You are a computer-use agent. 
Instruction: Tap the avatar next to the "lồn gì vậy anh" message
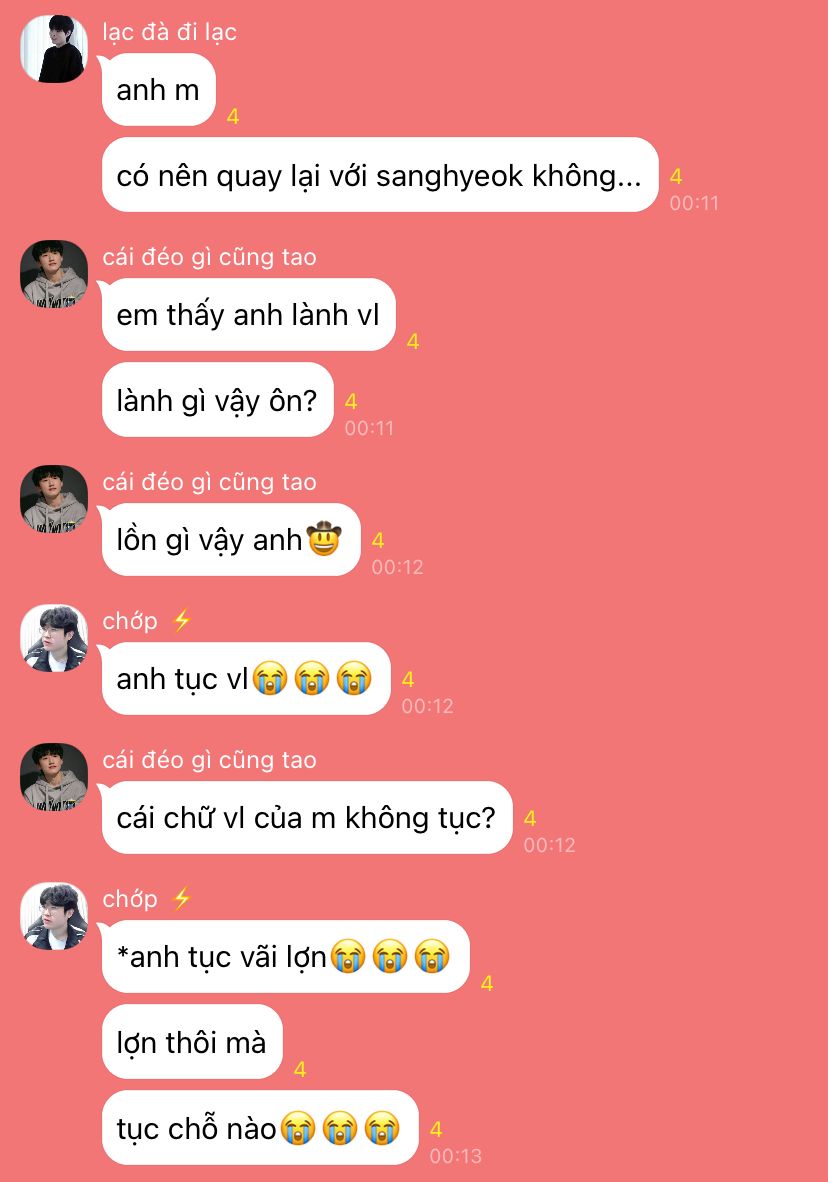pyautogui.click(x=54, y=499)
